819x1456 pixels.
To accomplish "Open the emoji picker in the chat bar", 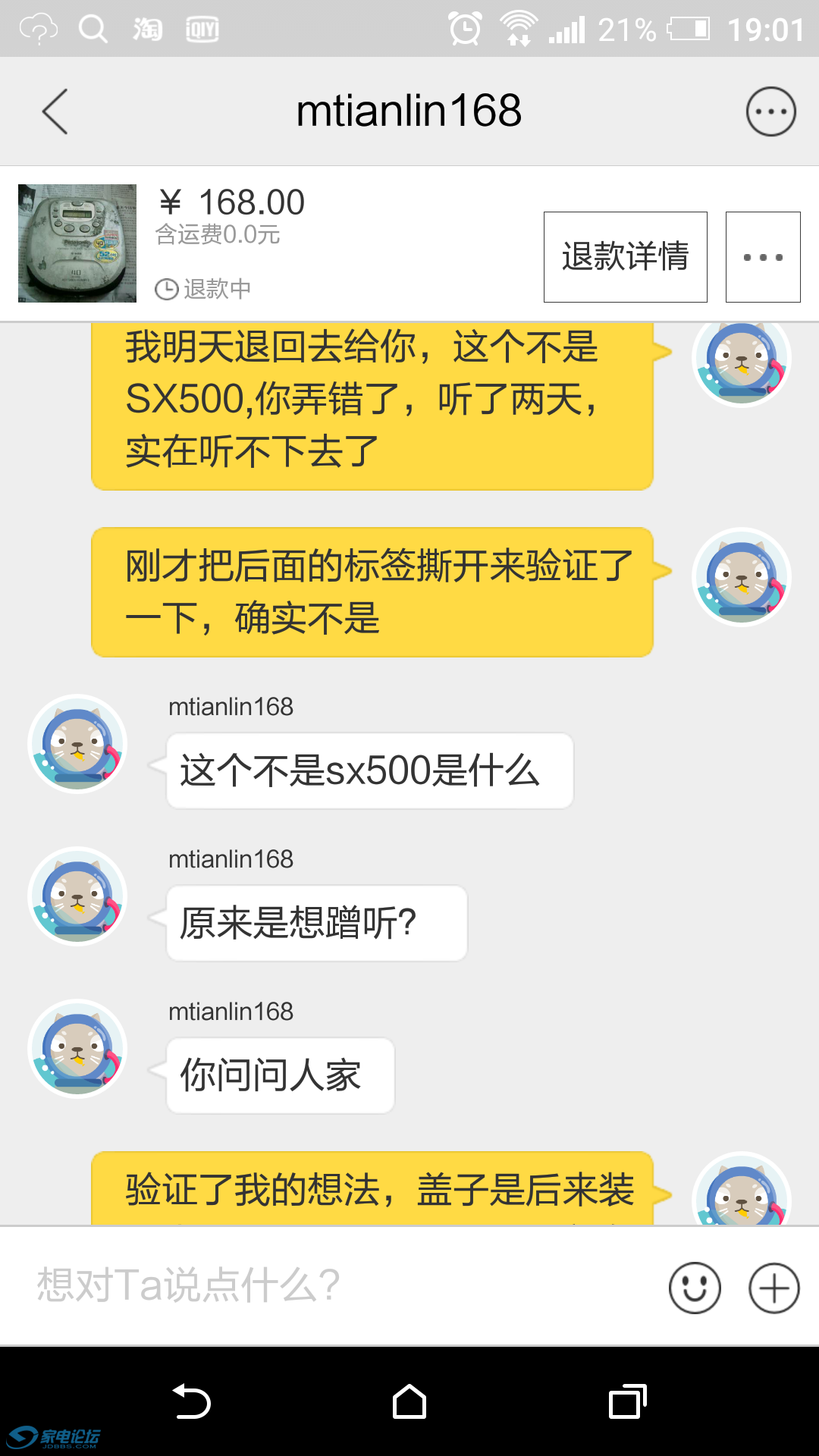I will pyautogui.click(x=695, y=1287).
